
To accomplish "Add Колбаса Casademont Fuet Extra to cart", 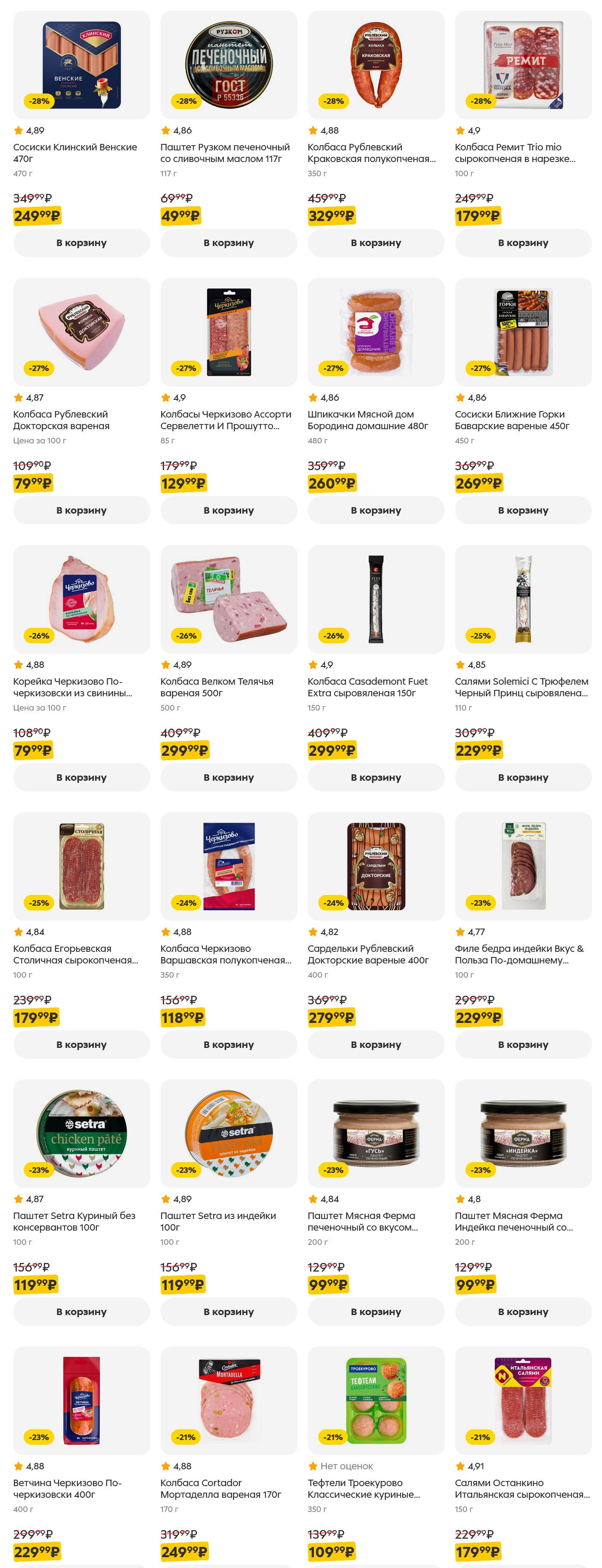I will click(376, 777).
